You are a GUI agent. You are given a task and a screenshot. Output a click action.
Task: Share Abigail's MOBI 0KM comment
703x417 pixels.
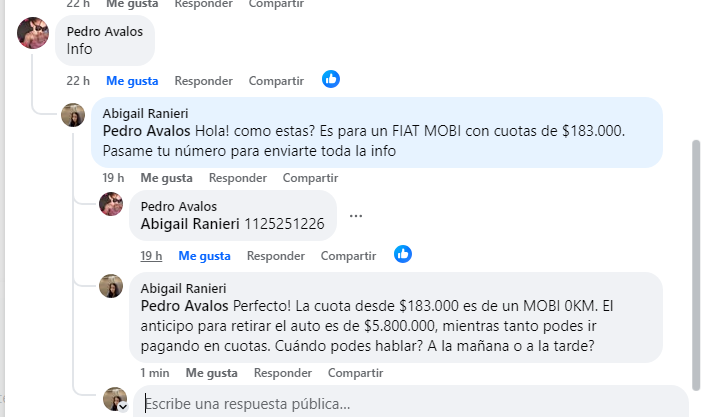tap(356, 373)
